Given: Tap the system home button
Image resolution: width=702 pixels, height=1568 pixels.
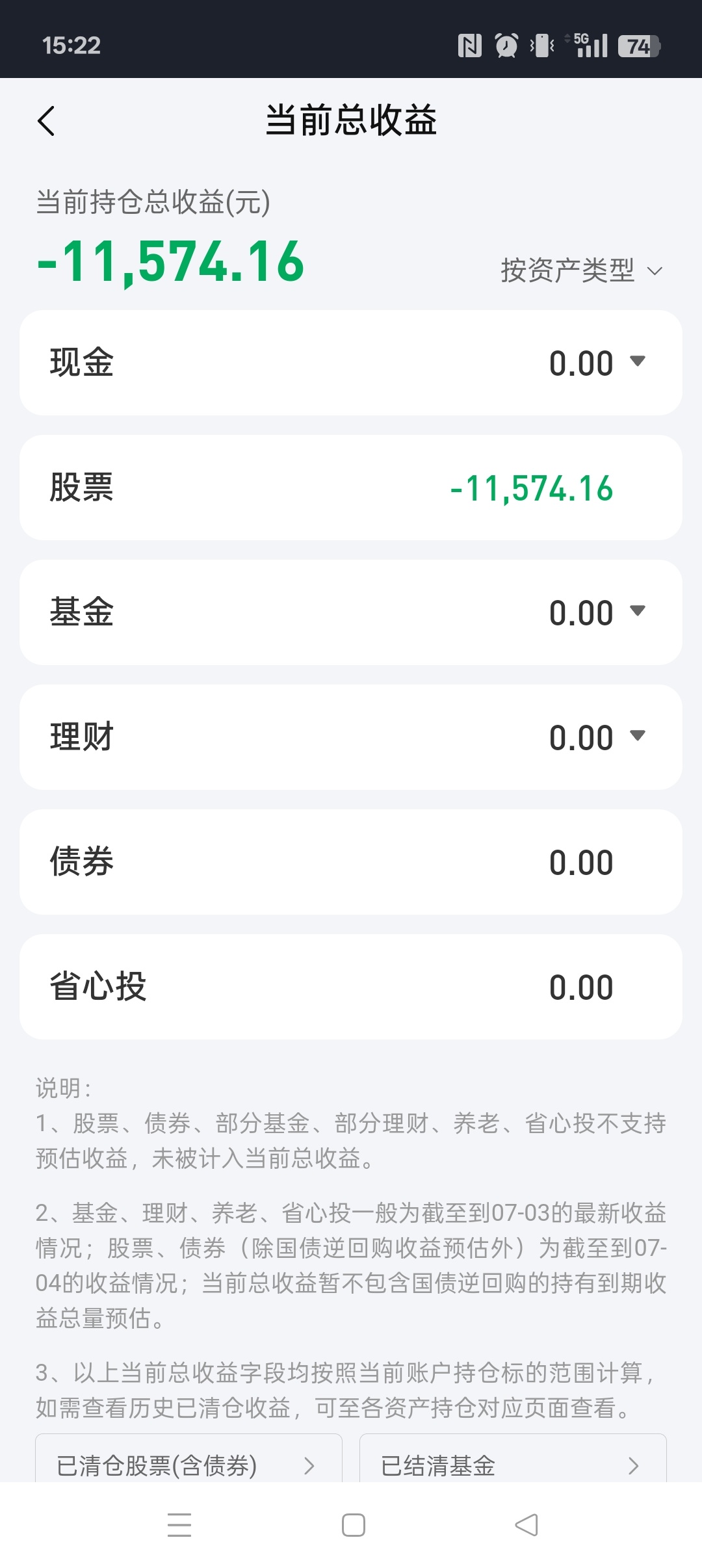Looking at the screenshot, I should pyautogui.click(x=353, y=1525).
